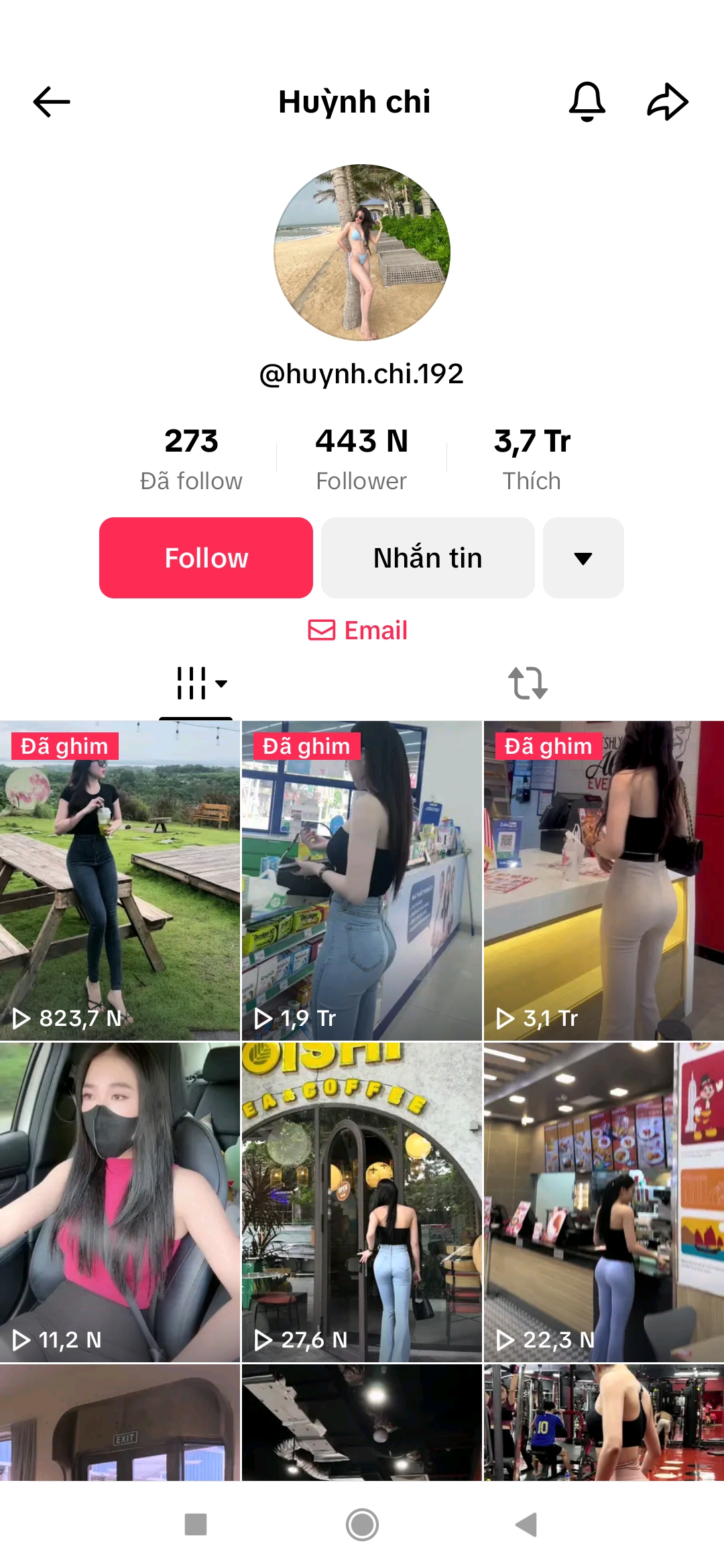724x1568 pixels.
Task: Play pinned video with 3,1 Tr views
Action: click(603, 880)
